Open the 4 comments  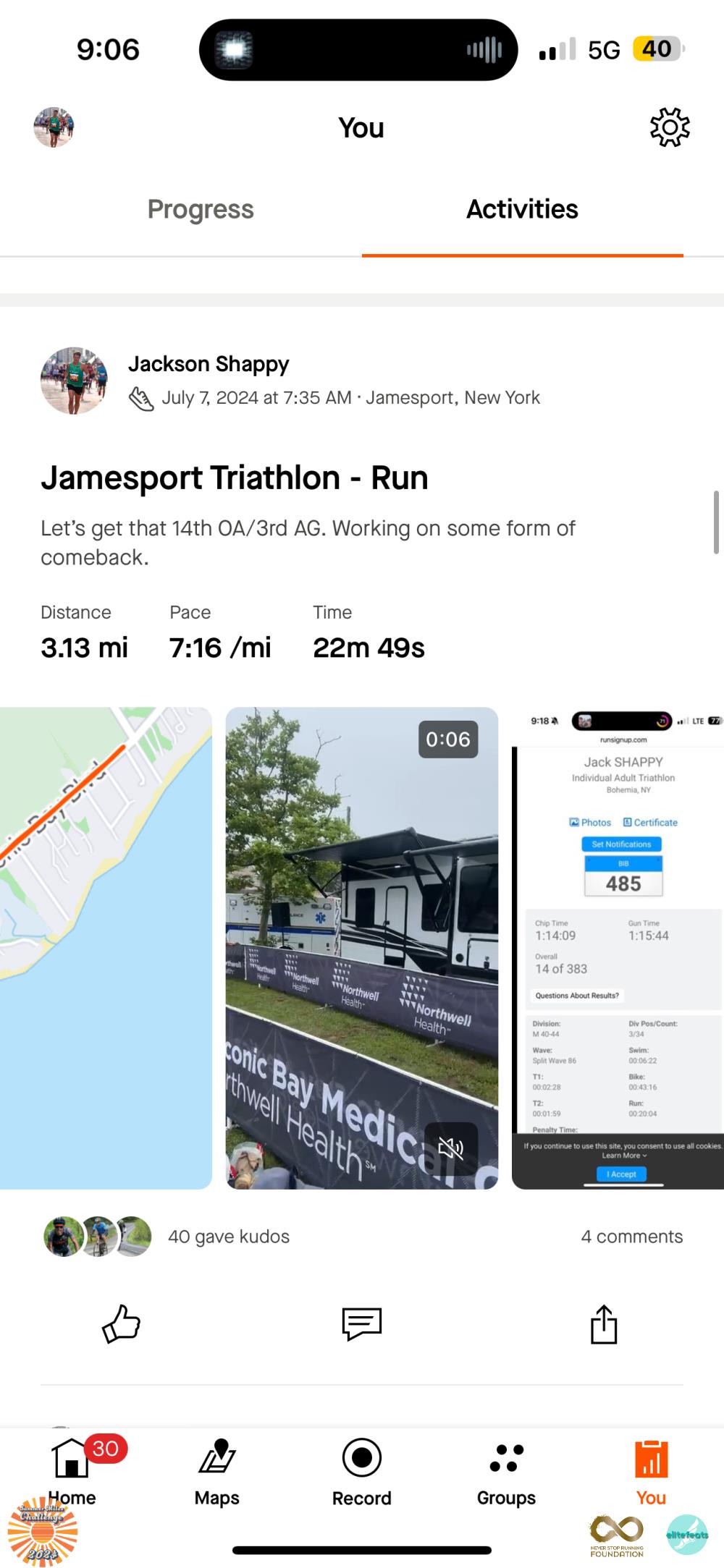(631, 1237)
